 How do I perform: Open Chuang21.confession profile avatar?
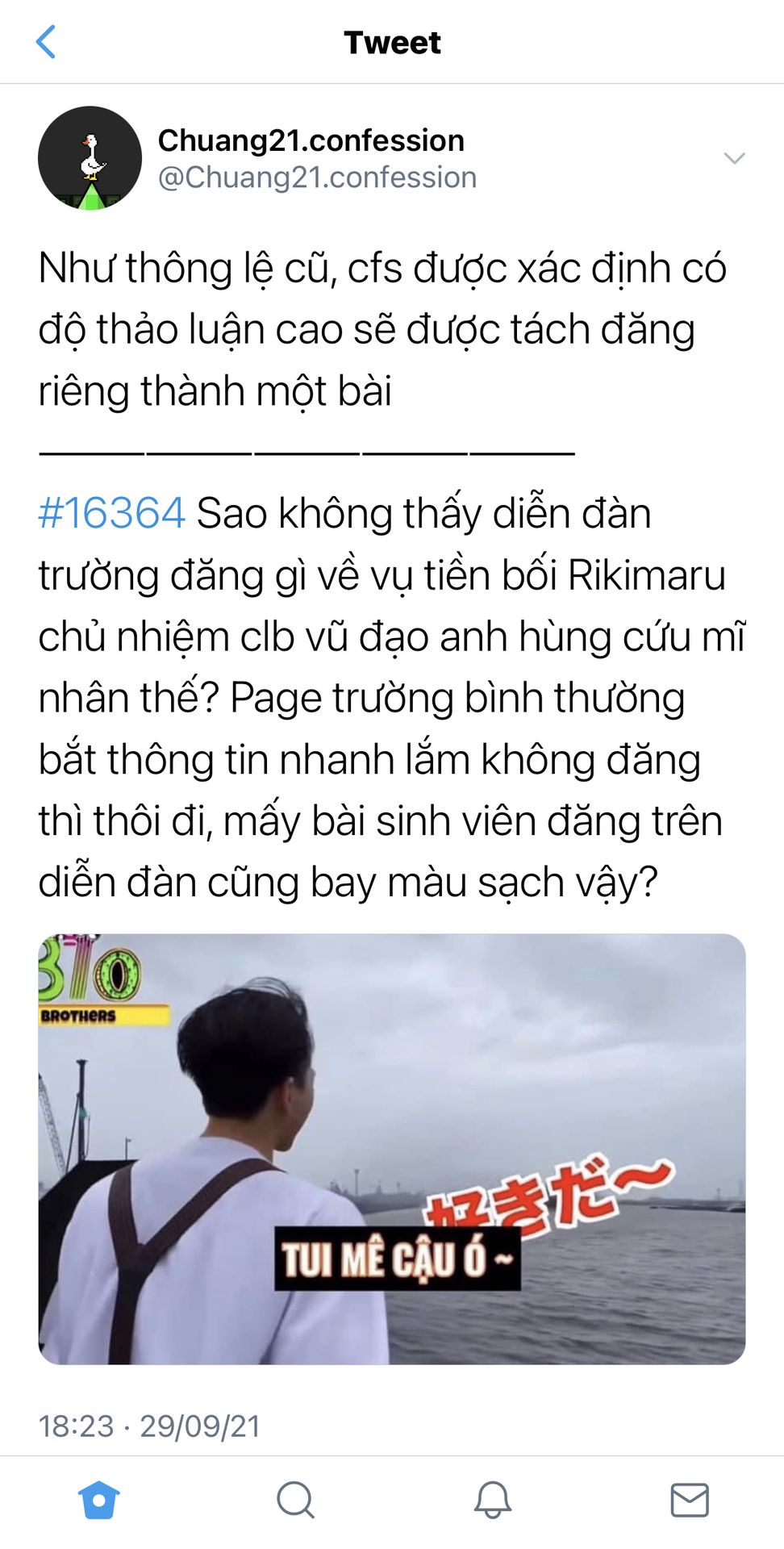click(x=90, y=158)
